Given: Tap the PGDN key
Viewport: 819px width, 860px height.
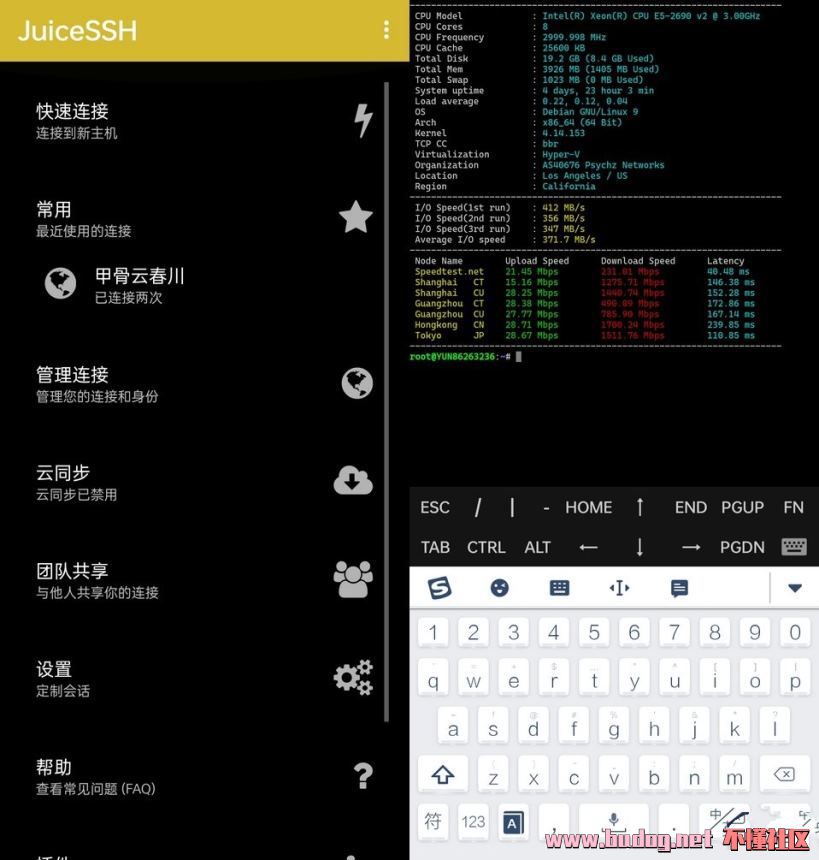Looking at the screenshot, I should pyautogui.click(x=742, y=547).
